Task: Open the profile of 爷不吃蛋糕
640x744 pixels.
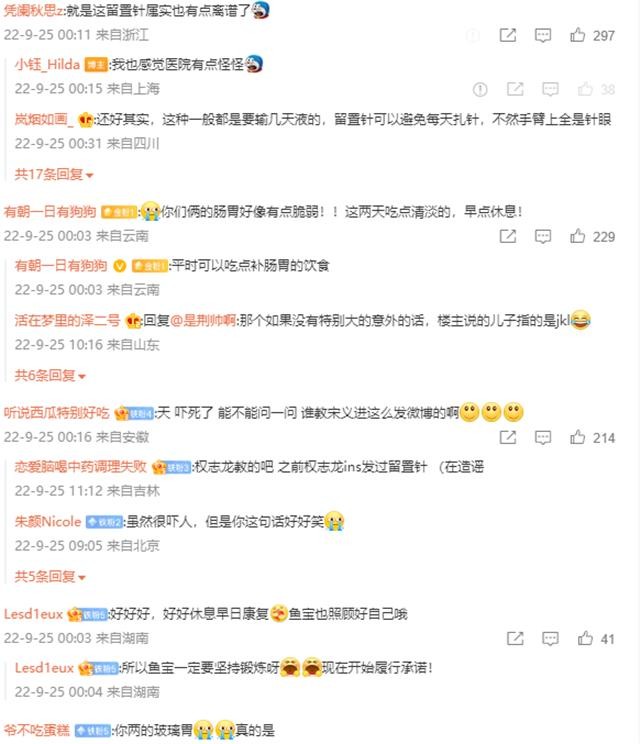Action: [37, 729]
